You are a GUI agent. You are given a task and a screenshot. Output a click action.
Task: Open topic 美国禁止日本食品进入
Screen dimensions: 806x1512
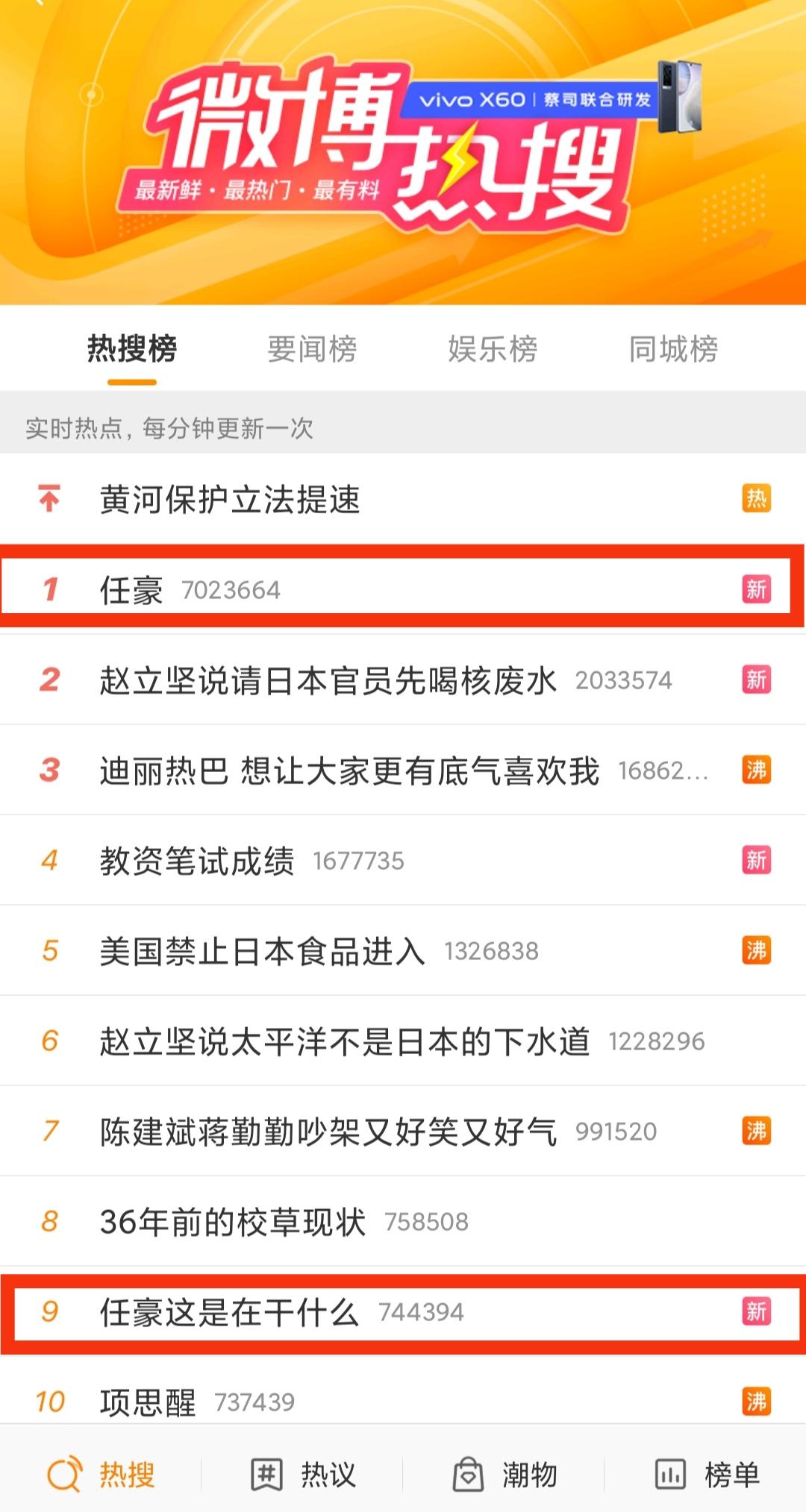tap(403, 950)
